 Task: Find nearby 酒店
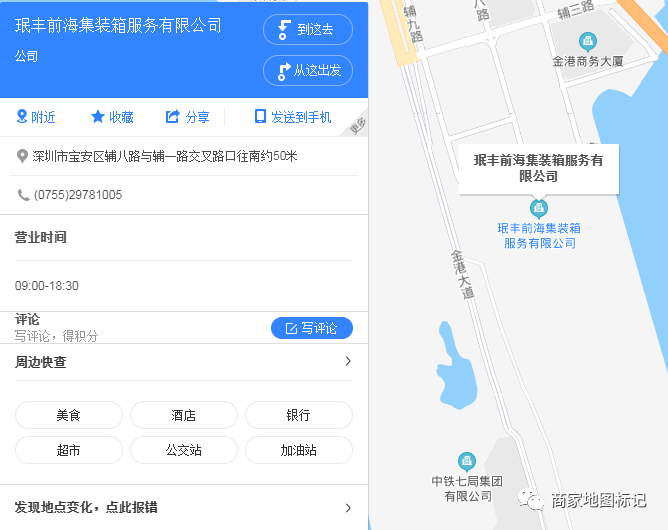[184, 415]
